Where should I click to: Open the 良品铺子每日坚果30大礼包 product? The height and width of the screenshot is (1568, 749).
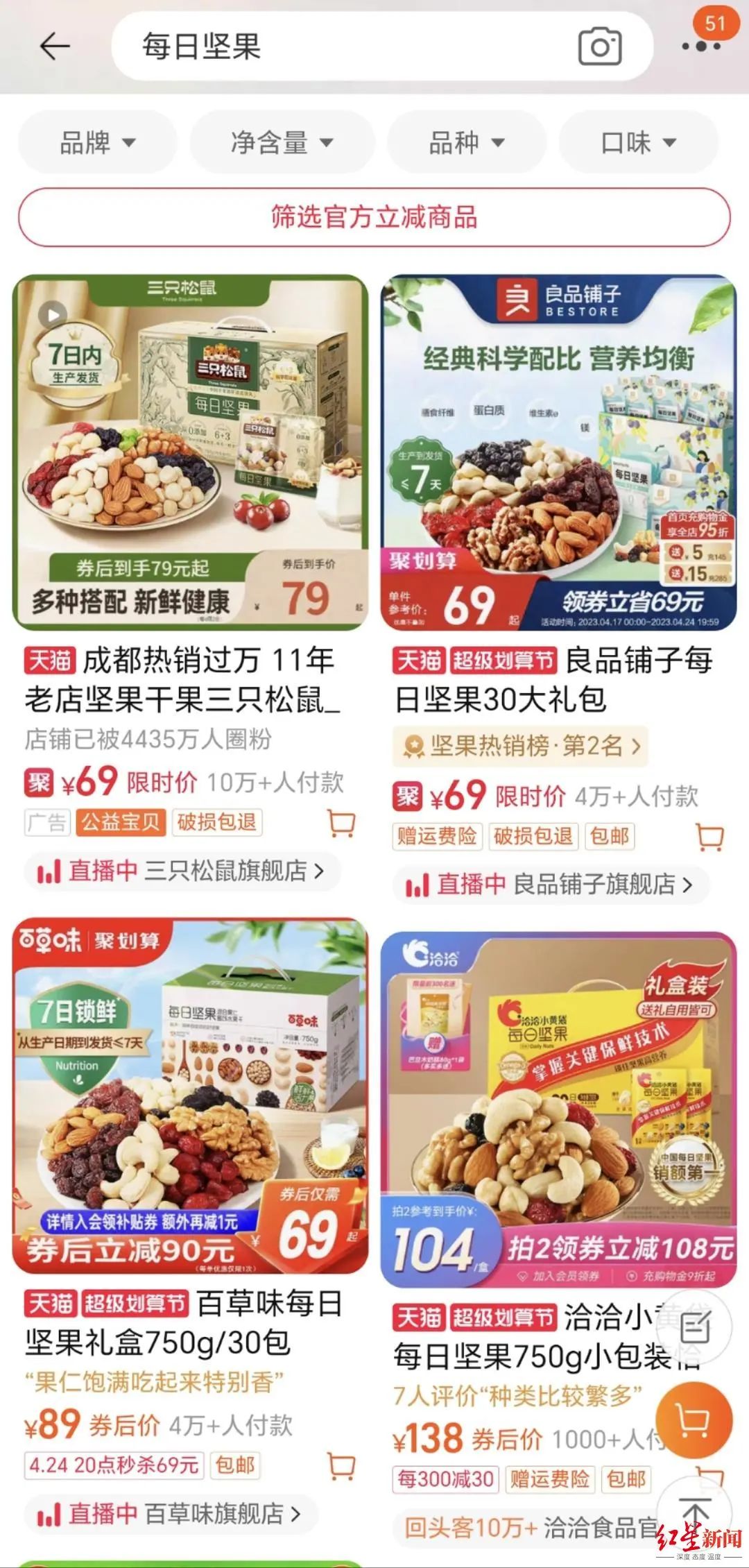pos(558,452)
